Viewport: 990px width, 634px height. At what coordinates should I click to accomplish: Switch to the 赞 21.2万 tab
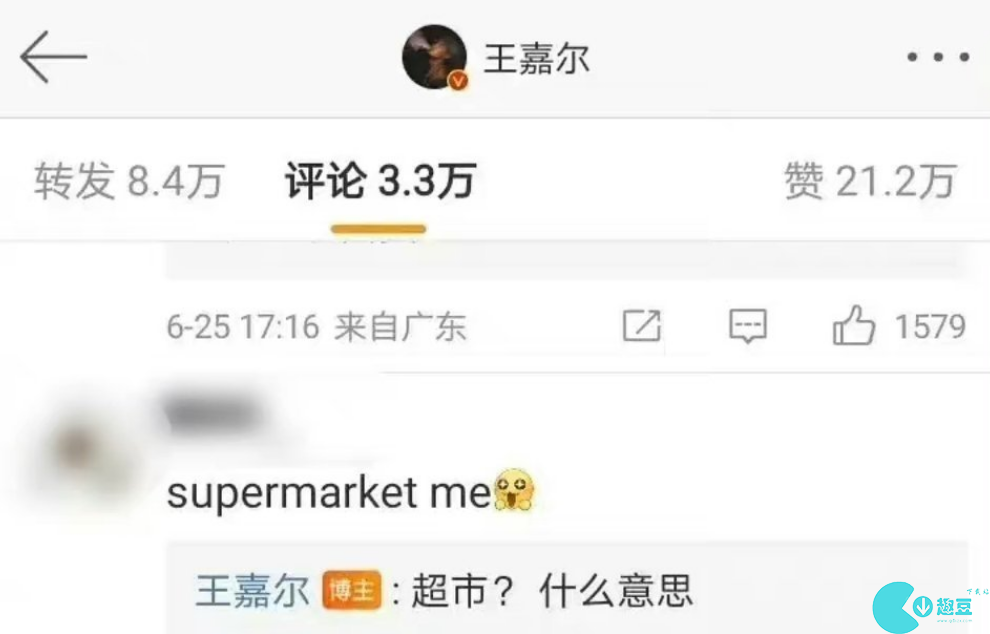click(869, 183)
